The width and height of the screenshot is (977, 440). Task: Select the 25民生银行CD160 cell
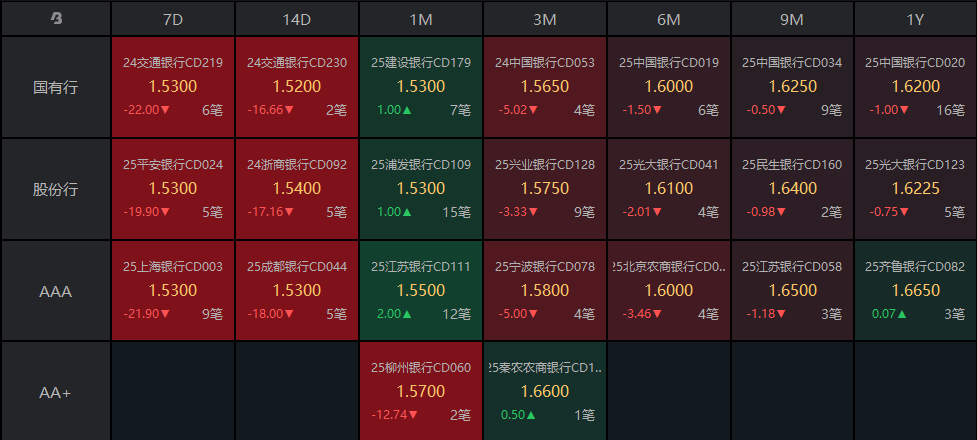tap(792, 188)
